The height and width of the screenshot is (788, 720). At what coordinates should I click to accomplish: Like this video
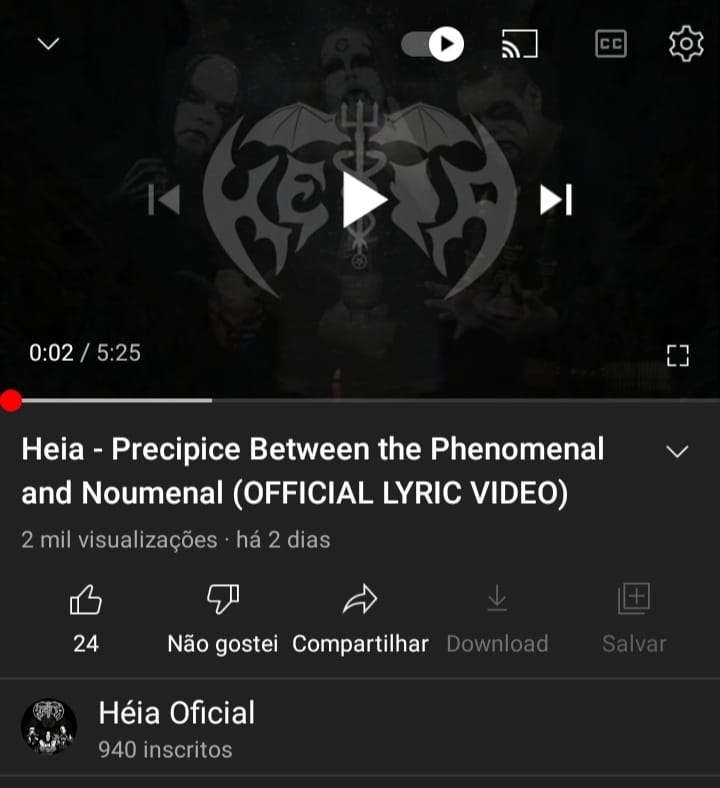tap(86, 615)
